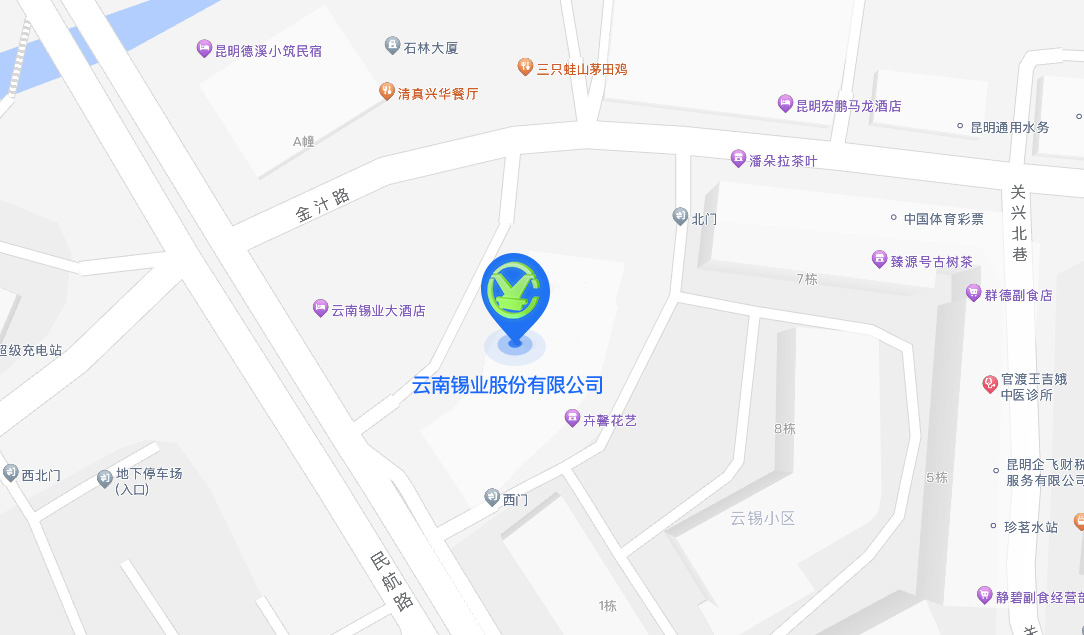Select 臻源号古树茶 shop marker
The image size is (1084, 635).
[x=879, y=260]
